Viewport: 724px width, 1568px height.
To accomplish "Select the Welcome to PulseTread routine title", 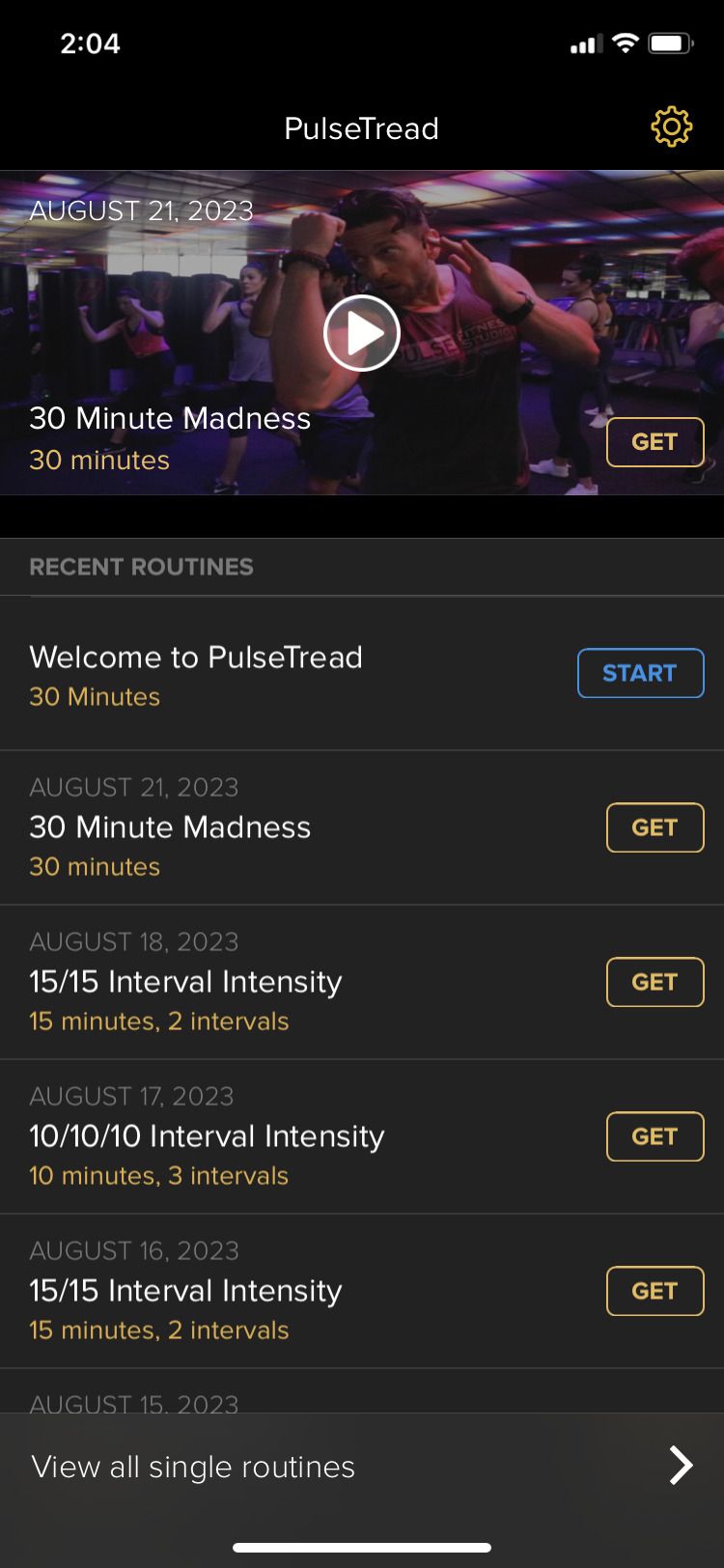I will pyautogui.click(x=196, y=657).
